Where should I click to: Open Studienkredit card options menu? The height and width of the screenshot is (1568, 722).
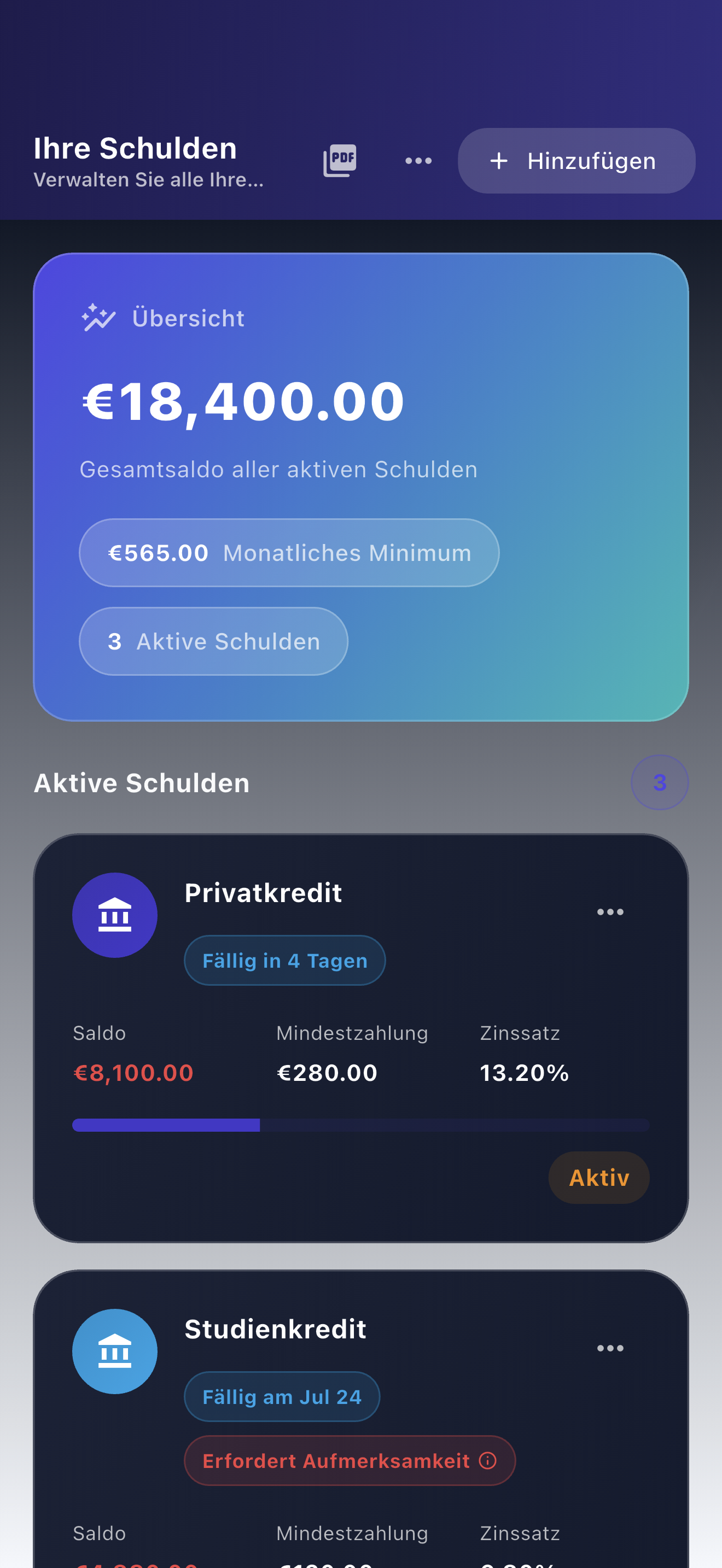coord(610,1348)
